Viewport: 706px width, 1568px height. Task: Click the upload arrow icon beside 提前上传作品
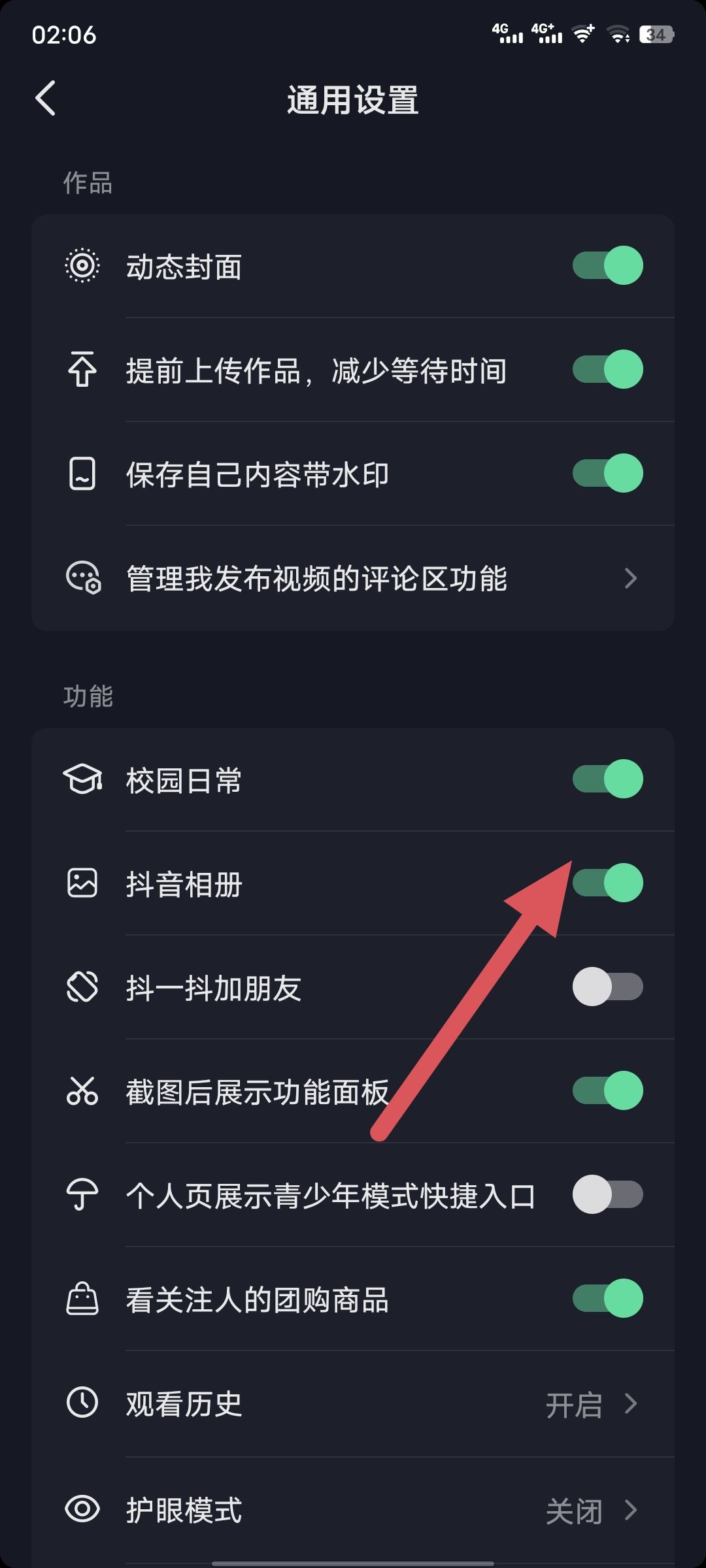pos(83,370)
